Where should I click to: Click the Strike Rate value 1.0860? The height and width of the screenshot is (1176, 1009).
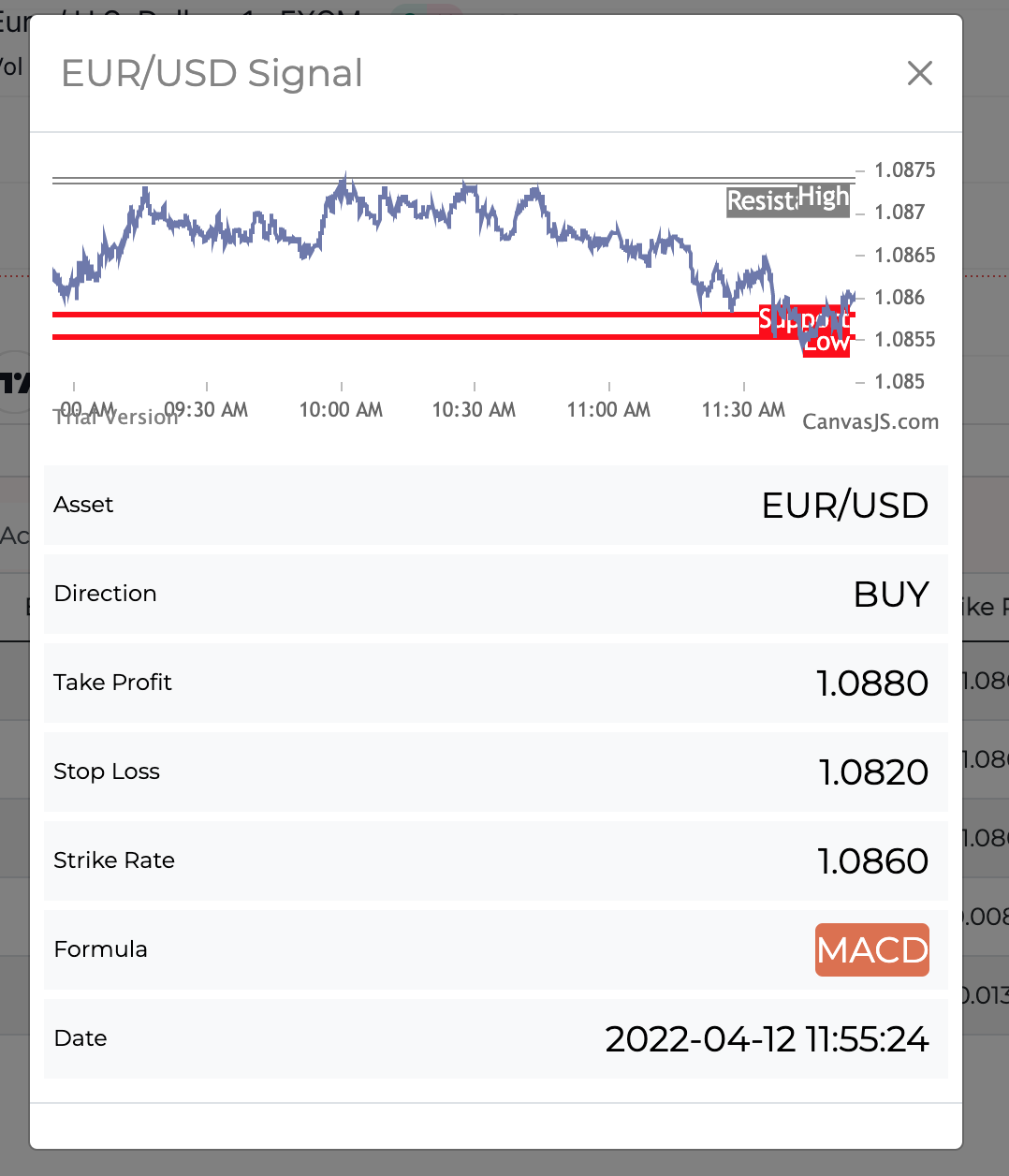tap(873, 860)
